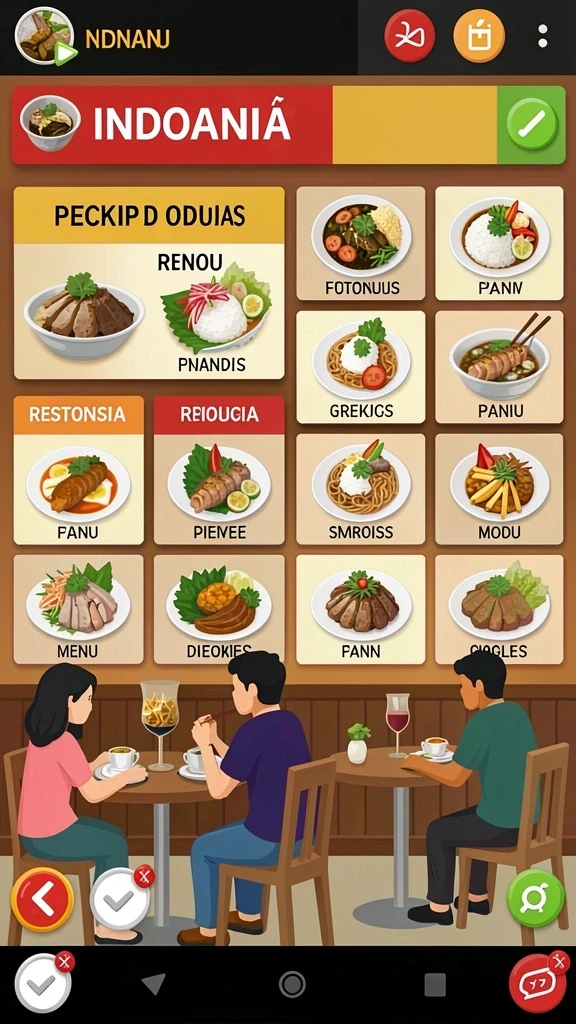
Task: Open the three-dot overflow menu
Action: [542, 36]
